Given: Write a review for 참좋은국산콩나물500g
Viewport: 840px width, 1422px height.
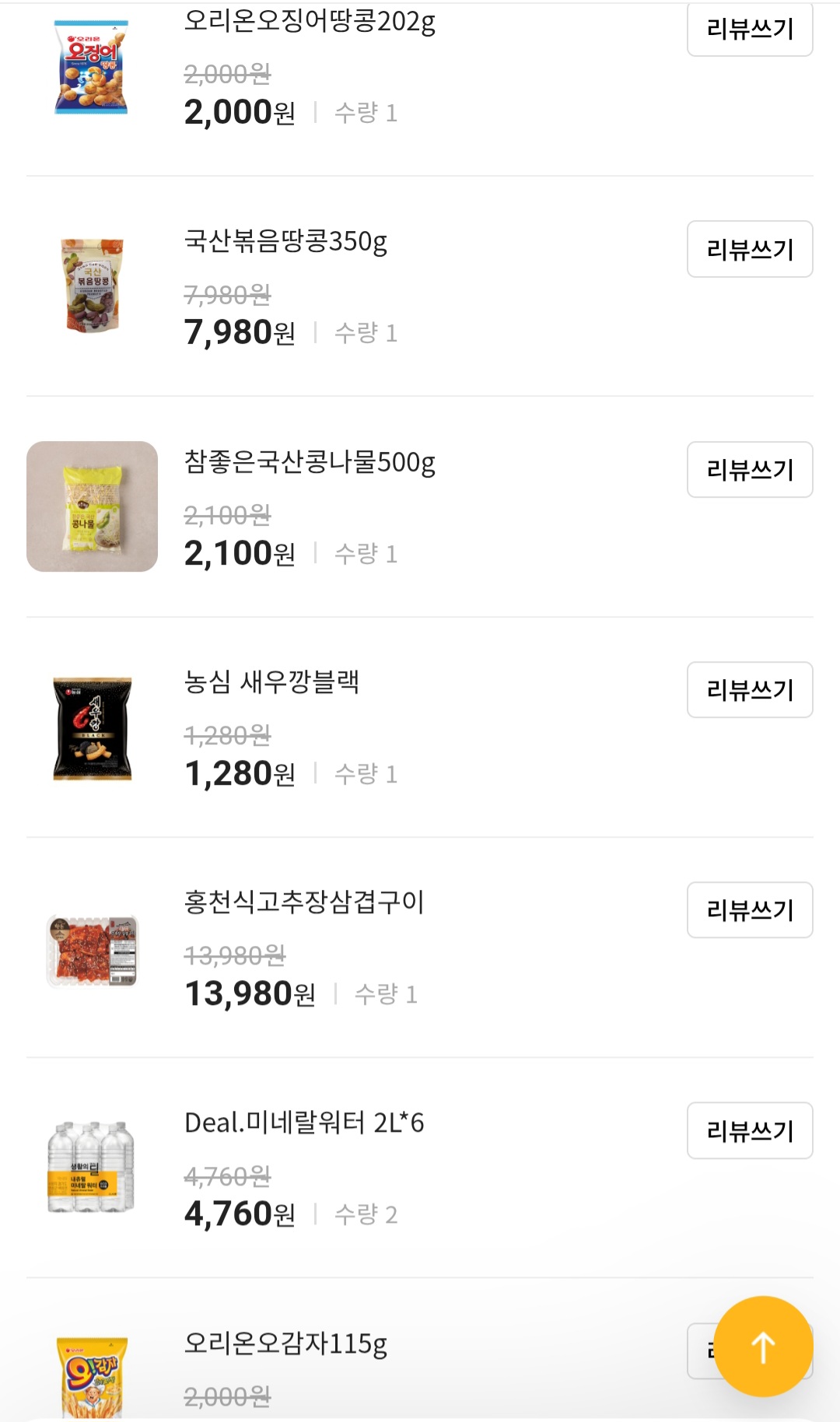Looking at the screenshot, I should coord(750,470).
